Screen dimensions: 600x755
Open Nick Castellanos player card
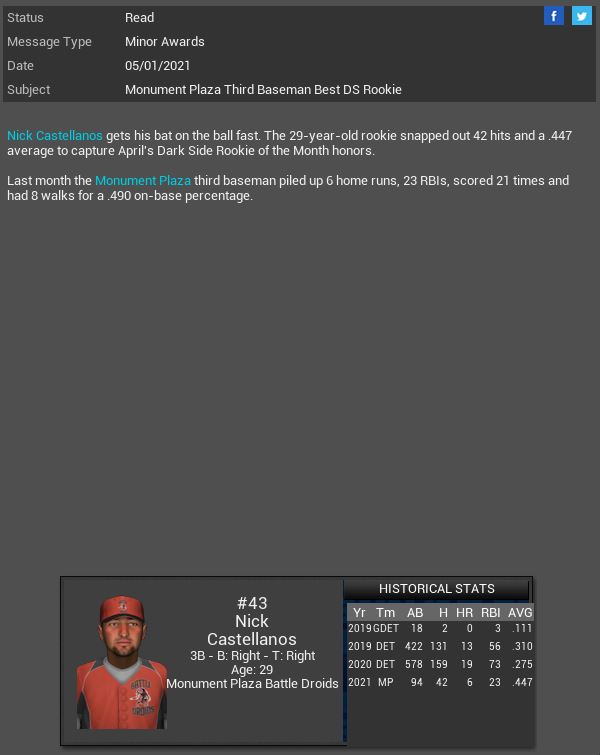pyautogui.click(x=122, y=662)
